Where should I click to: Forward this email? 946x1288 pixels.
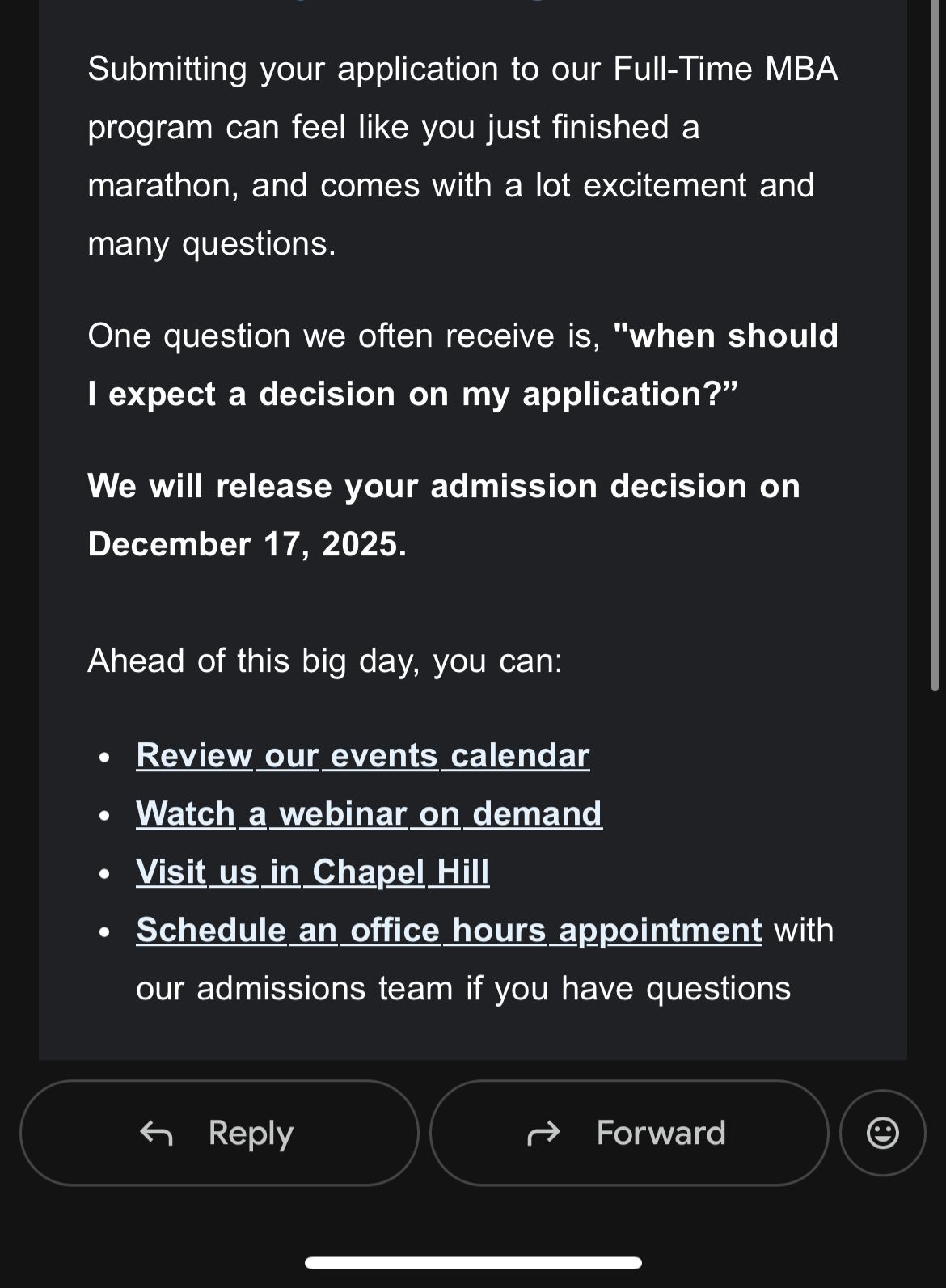click(629, 1133)
